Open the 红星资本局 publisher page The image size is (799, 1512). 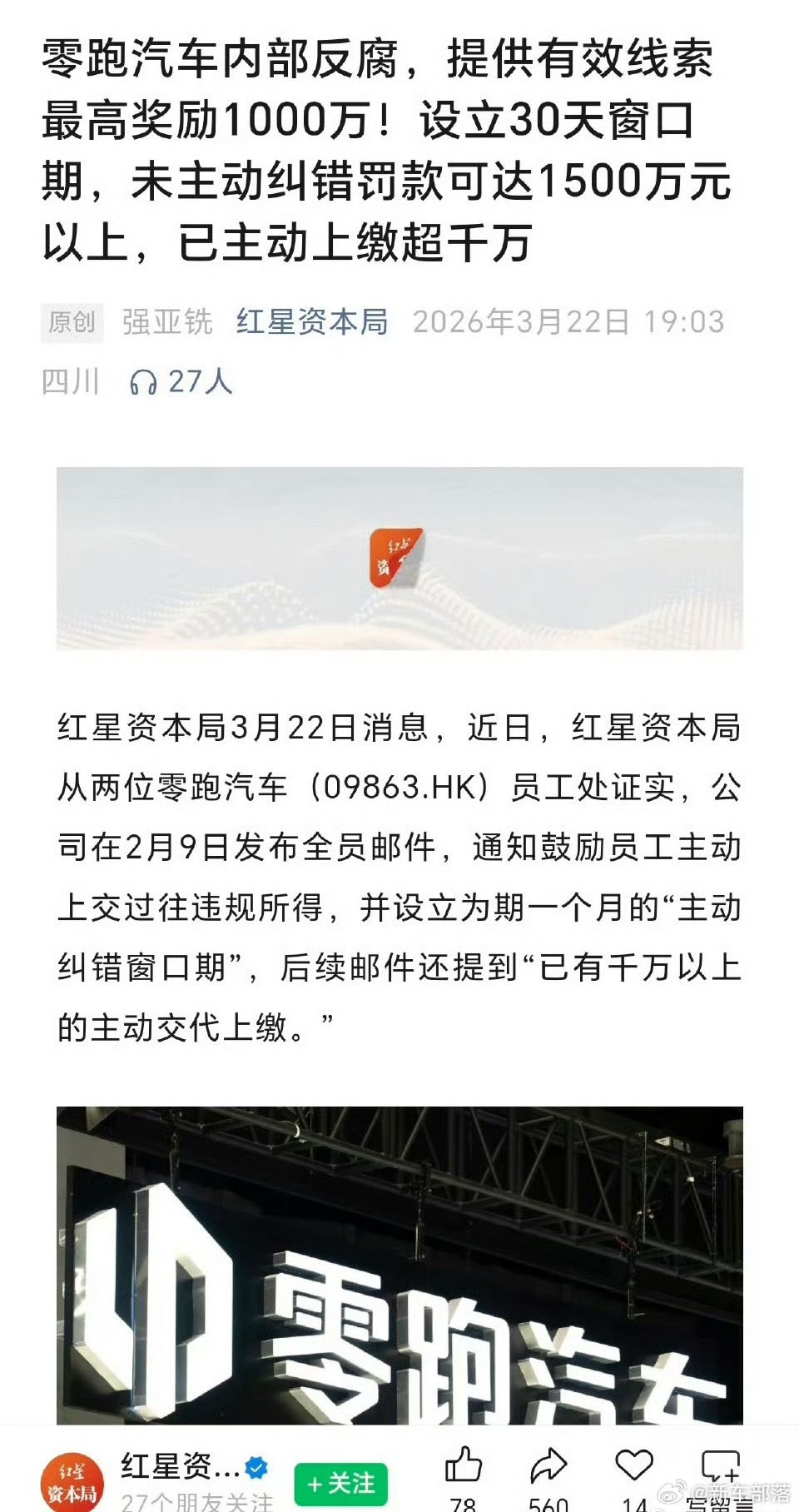coord(310,323)
